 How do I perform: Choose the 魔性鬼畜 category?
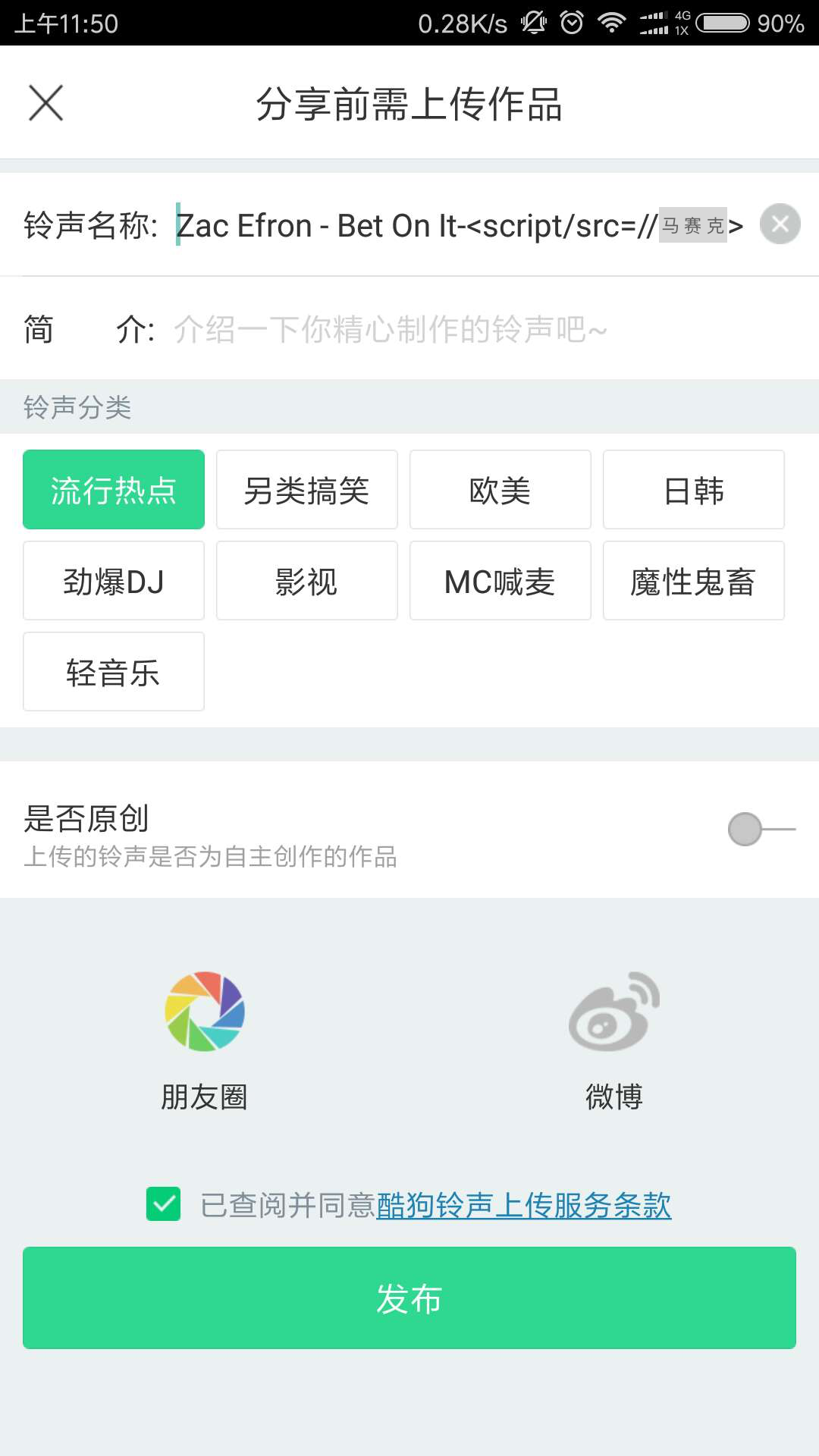coord(694,580)
